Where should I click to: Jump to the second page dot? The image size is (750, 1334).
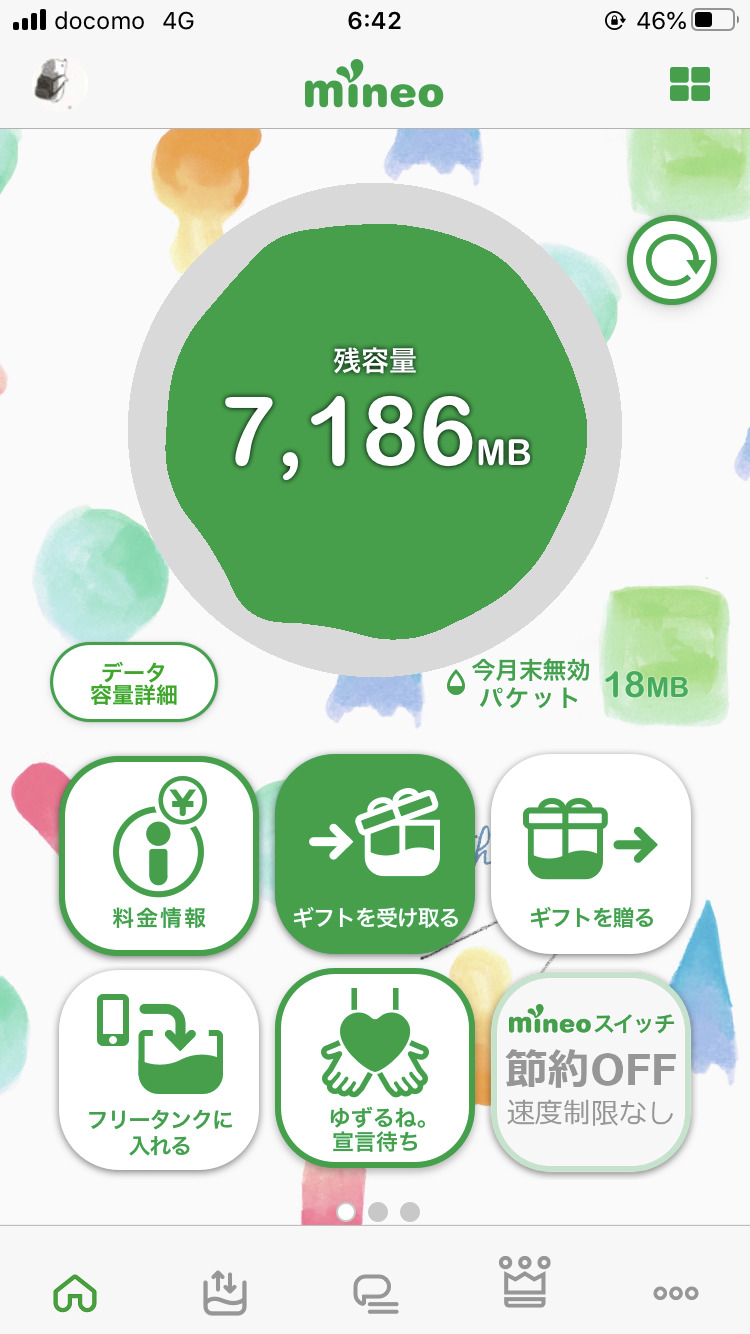click(377, 1212)
